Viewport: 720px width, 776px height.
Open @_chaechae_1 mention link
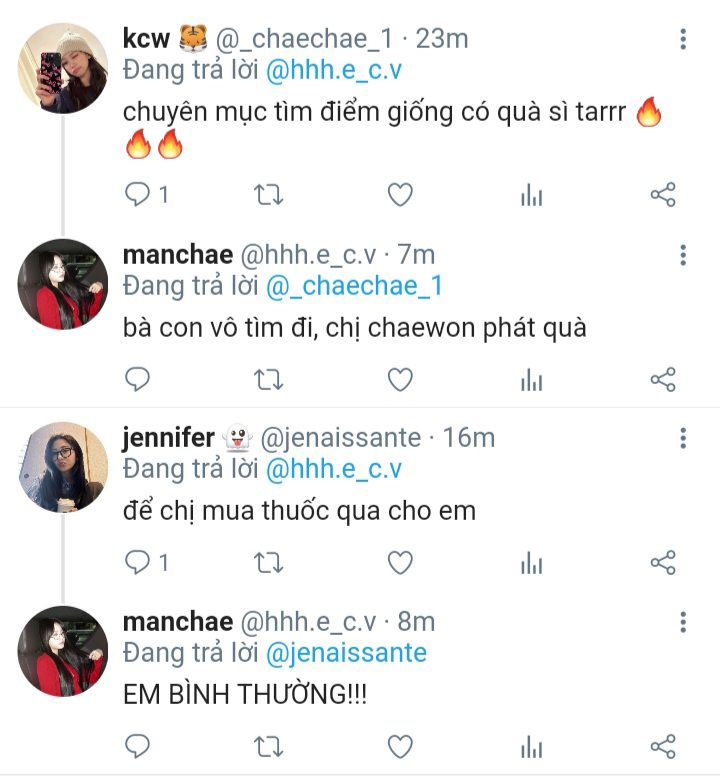pos(354,287)
